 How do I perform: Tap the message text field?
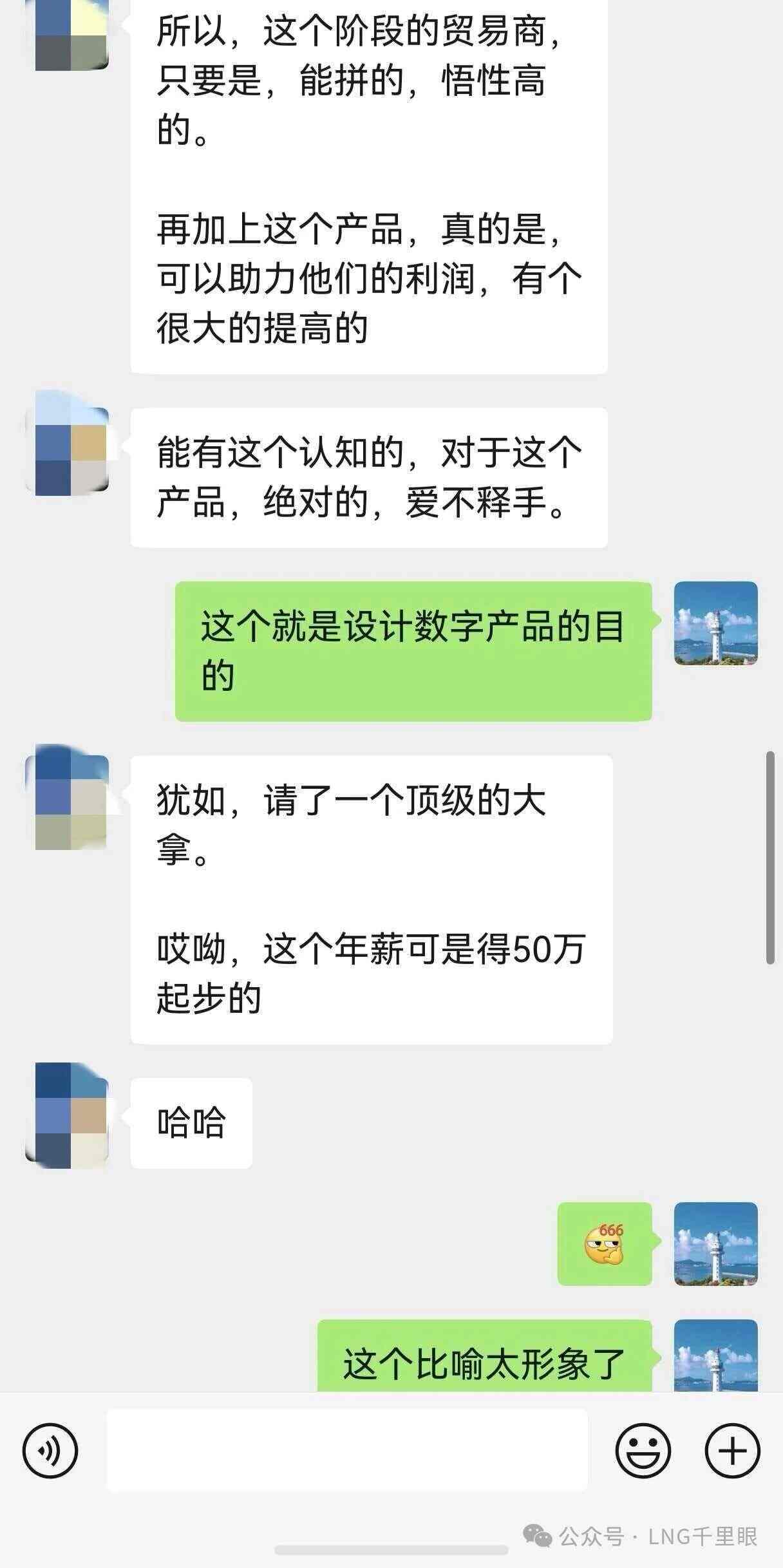[x=347, y=1450]
